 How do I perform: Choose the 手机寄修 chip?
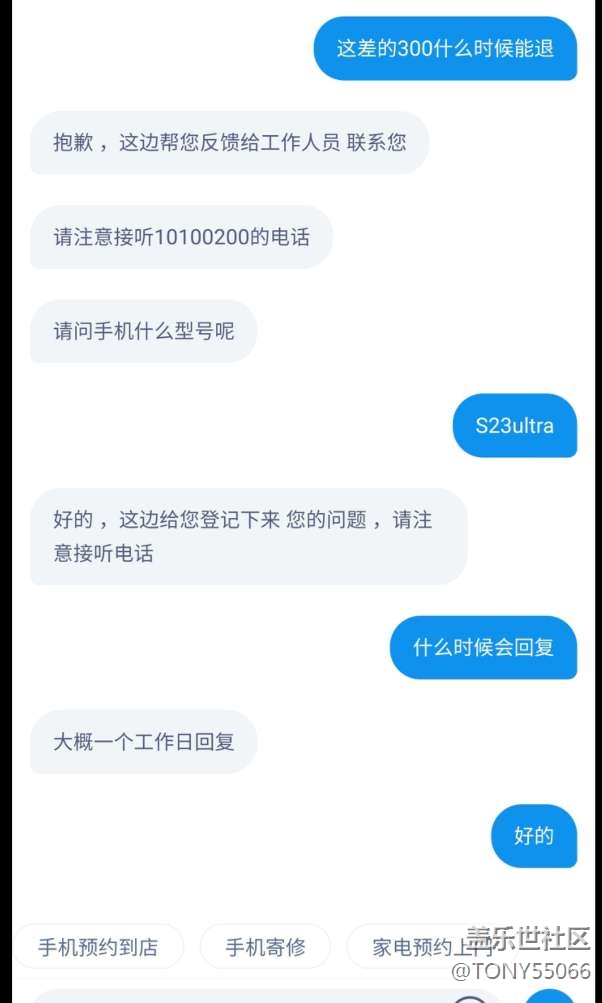tap(265, 946)
